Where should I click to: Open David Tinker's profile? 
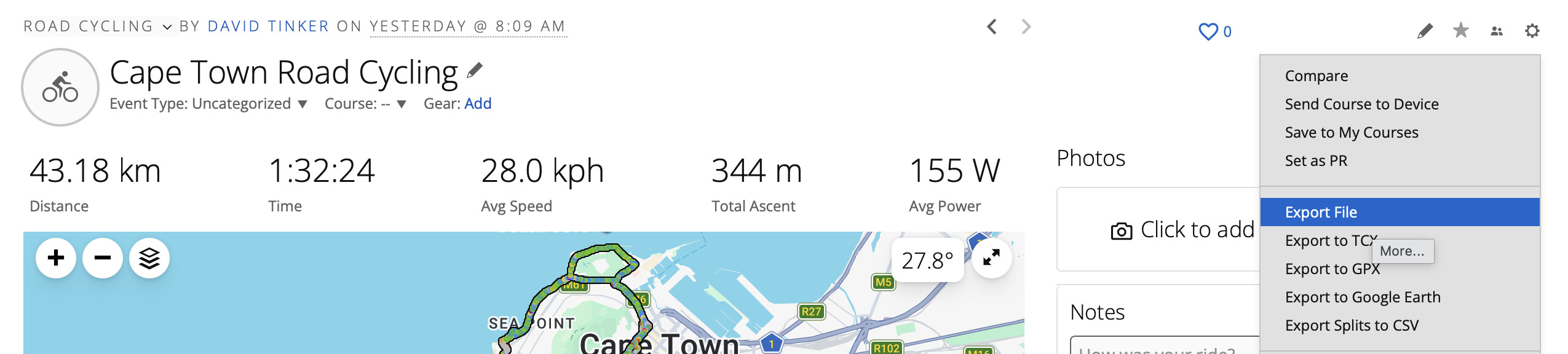[268, 26]
